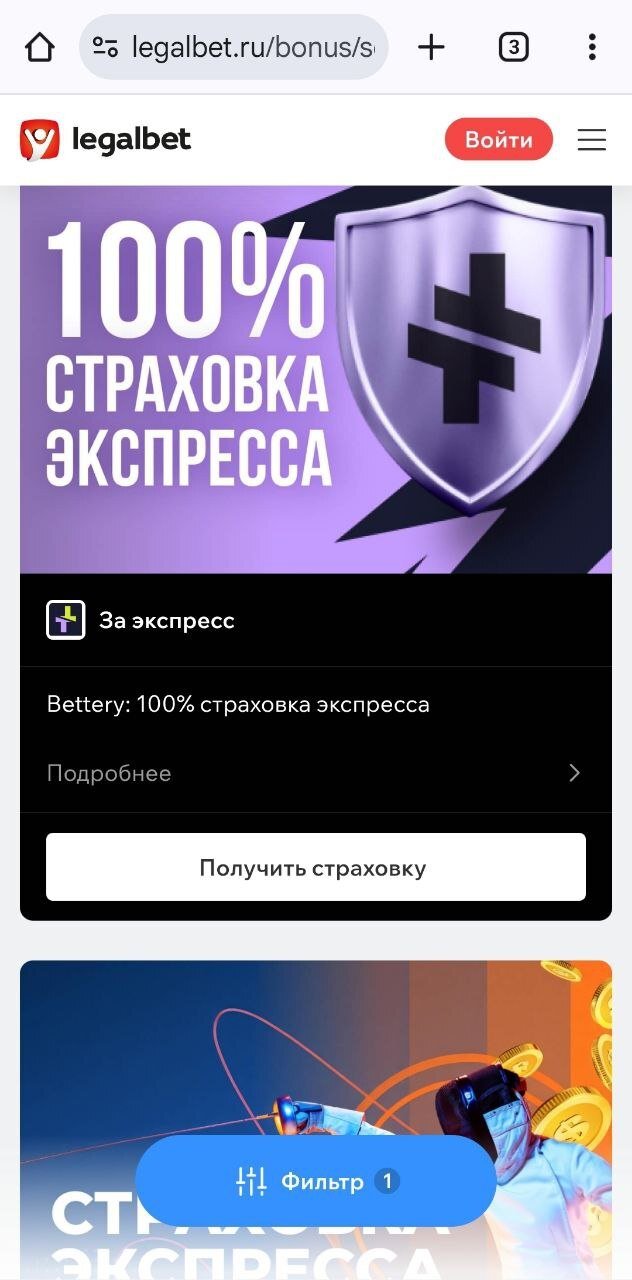
Task: Expand the Подробнее details row
Action: click(316, 773)
